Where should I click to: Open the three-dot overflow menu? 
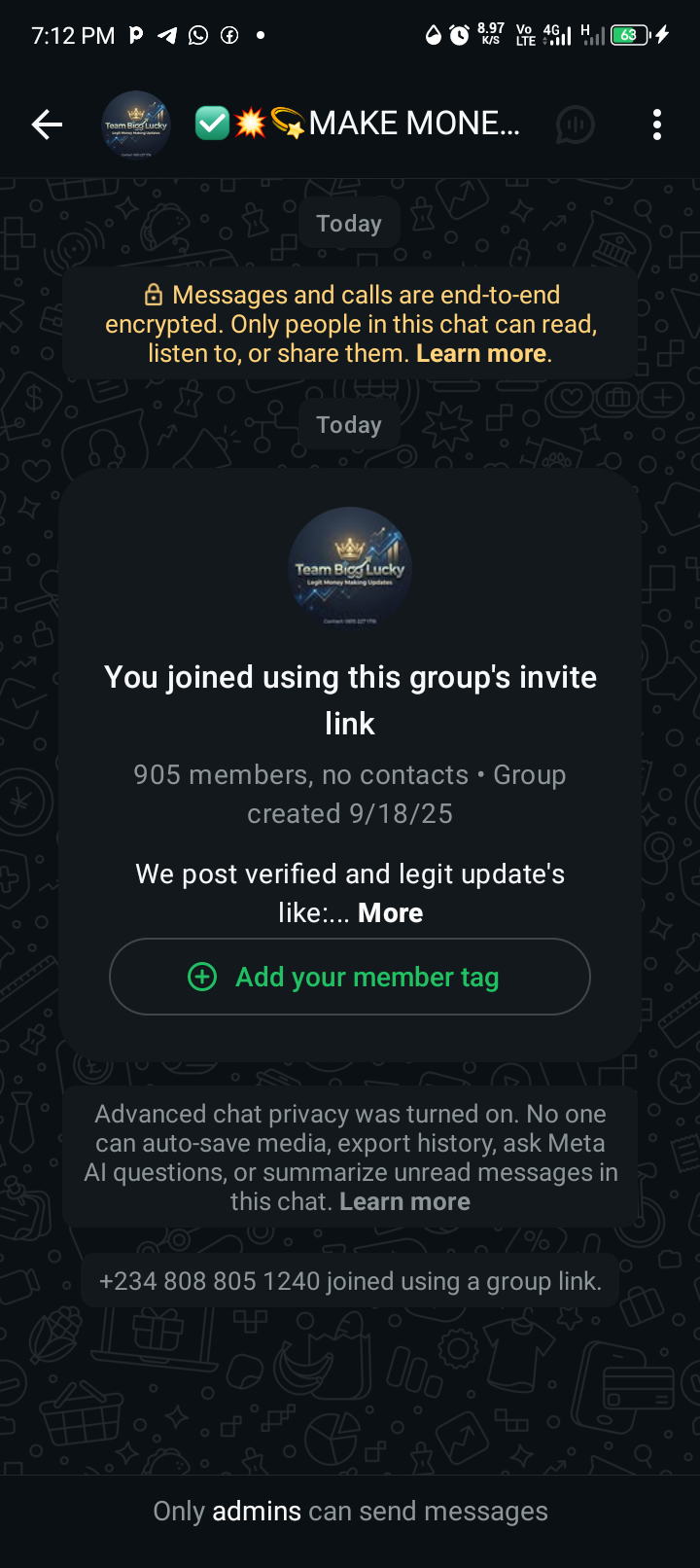(x=657, y=125)
